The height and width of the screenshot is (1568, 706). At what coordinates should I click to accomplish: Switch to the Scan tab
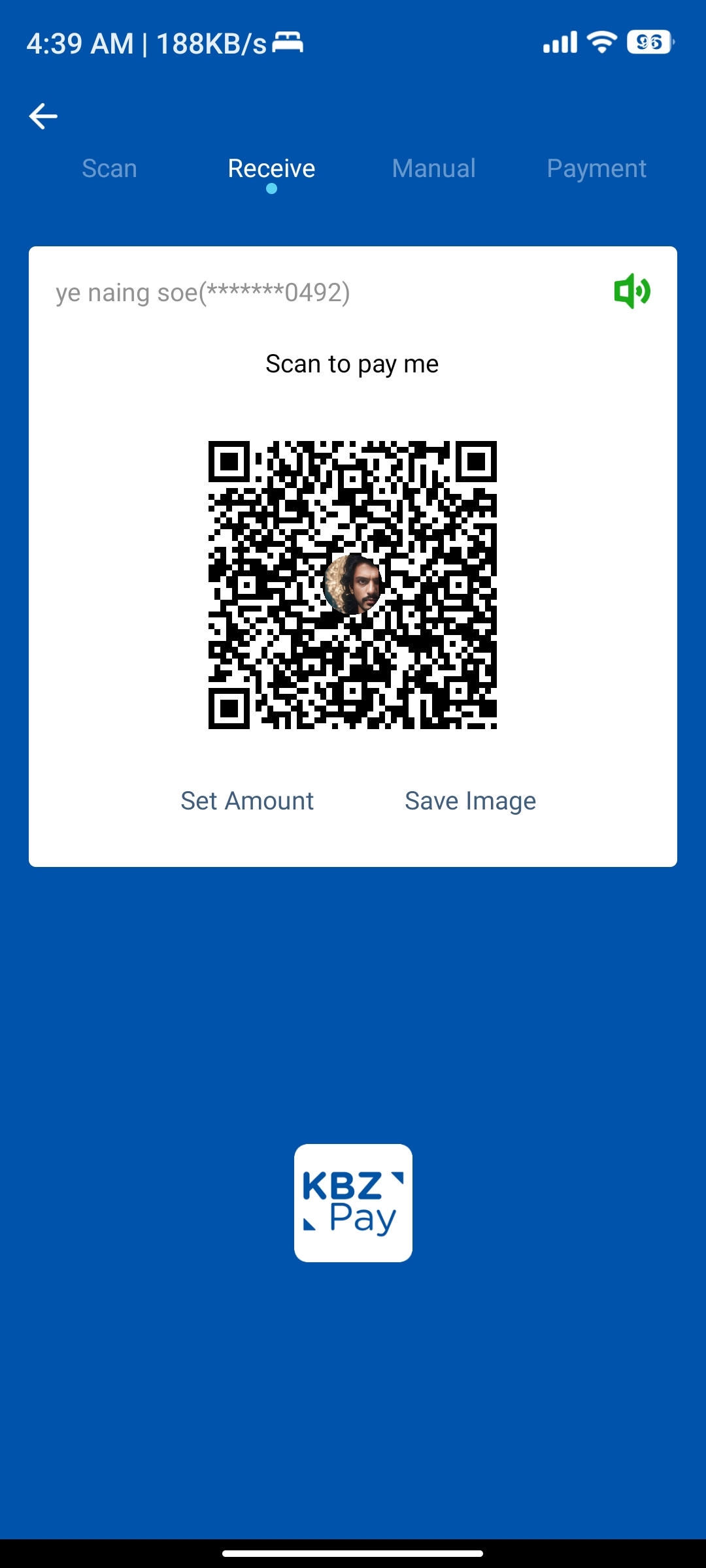[x=109, y=169]
